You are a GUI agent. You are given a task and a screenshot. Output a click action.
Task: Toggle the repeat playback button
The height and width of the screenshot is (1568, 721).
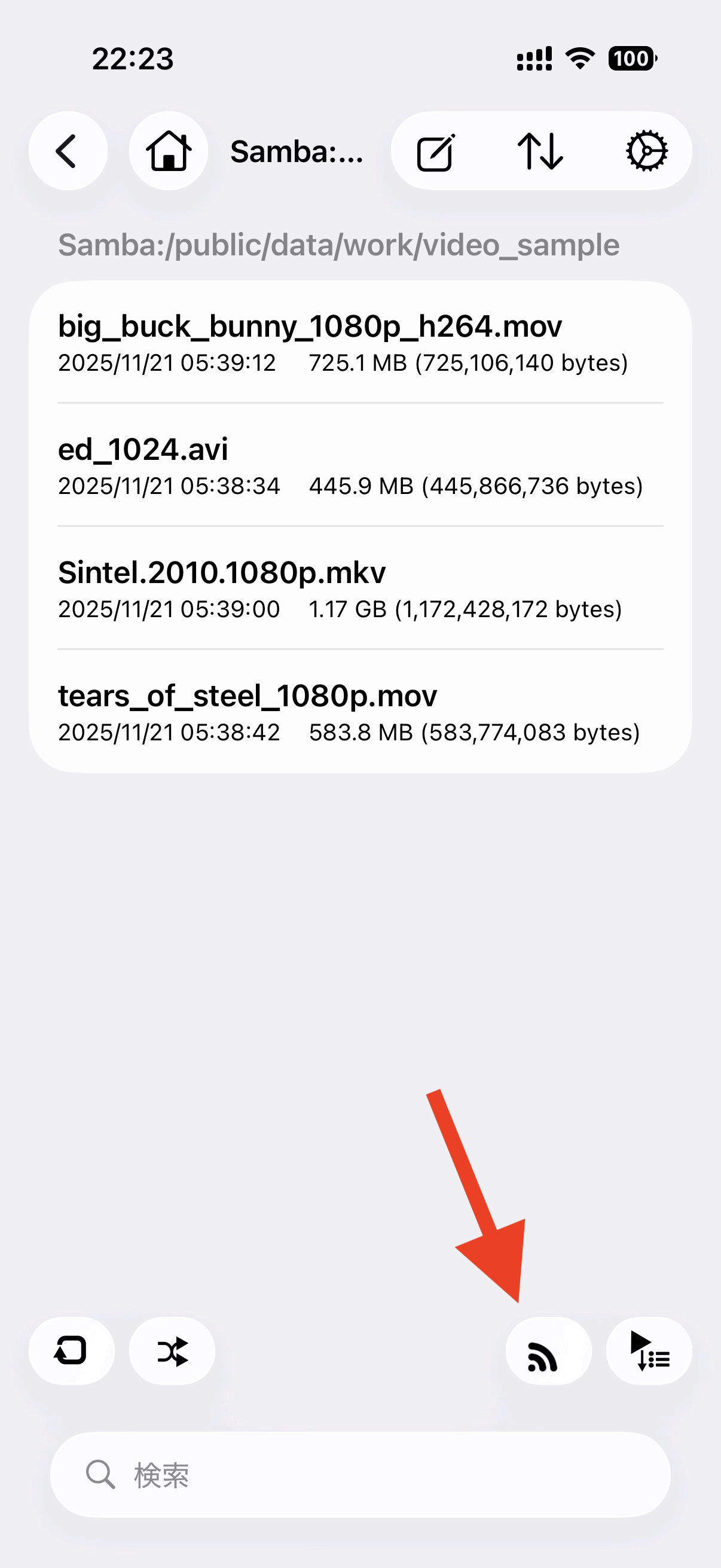pyautogui.click(x=71, y=1351)
